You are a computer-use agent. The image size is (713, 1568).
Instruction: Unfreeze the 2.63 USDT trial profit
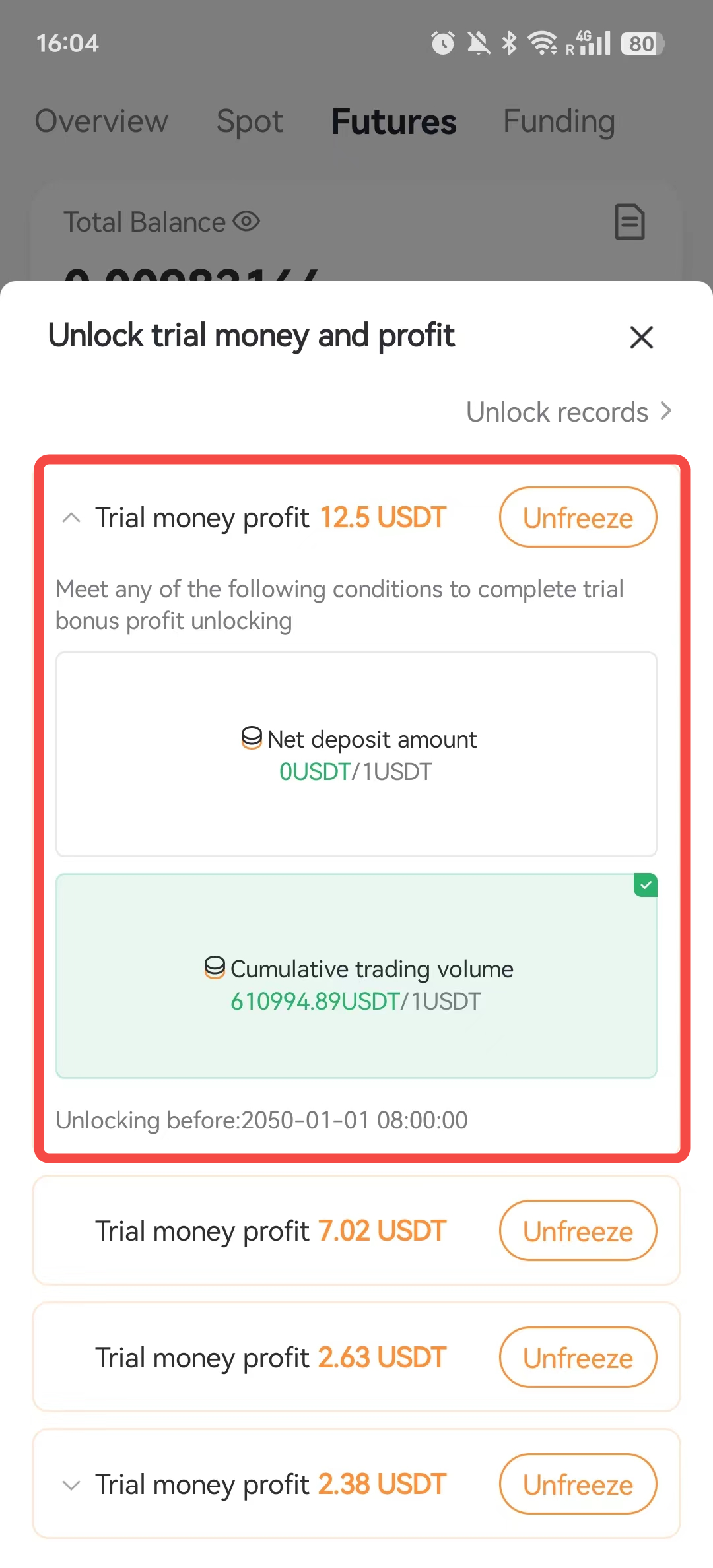click(578, 1357)
